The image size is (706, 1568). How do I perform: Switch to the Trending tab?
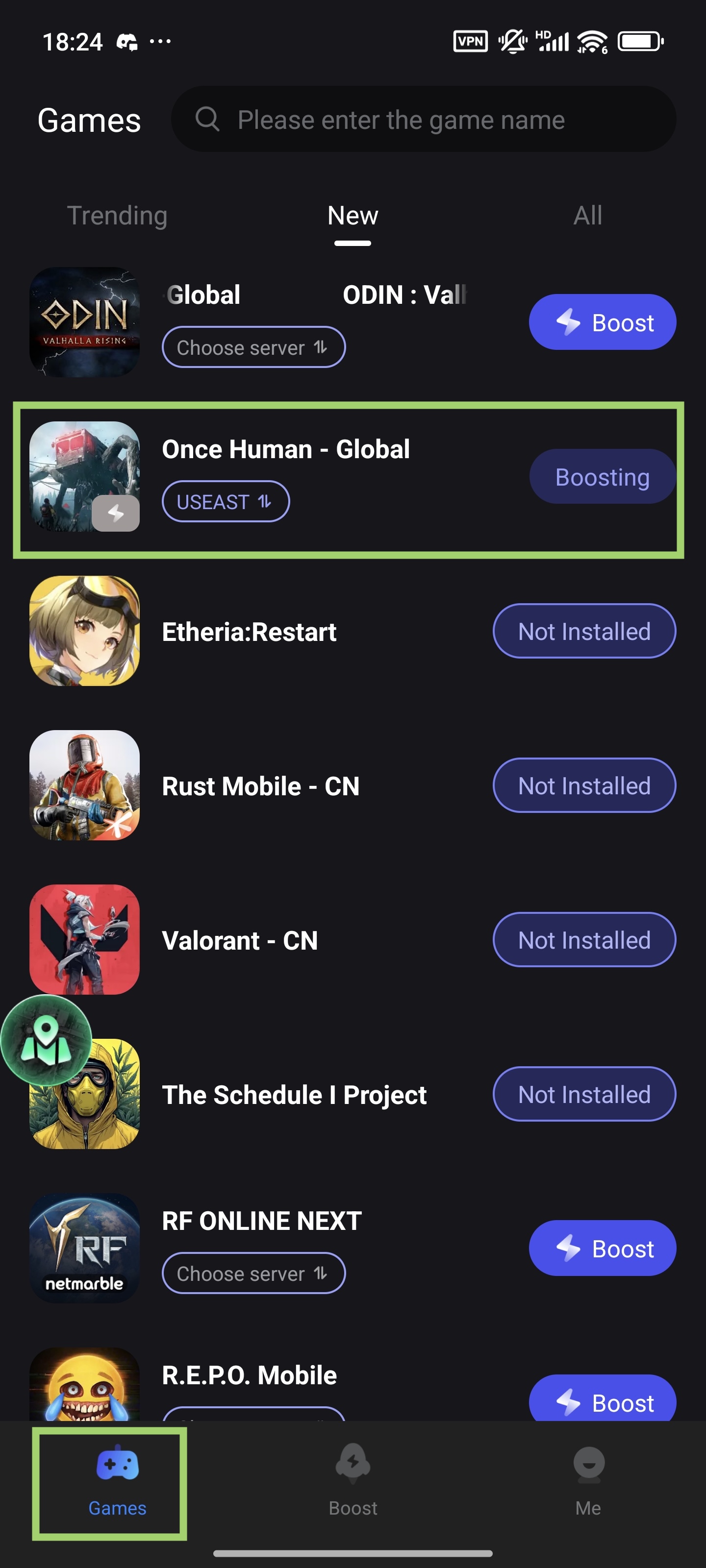[117, 216]
